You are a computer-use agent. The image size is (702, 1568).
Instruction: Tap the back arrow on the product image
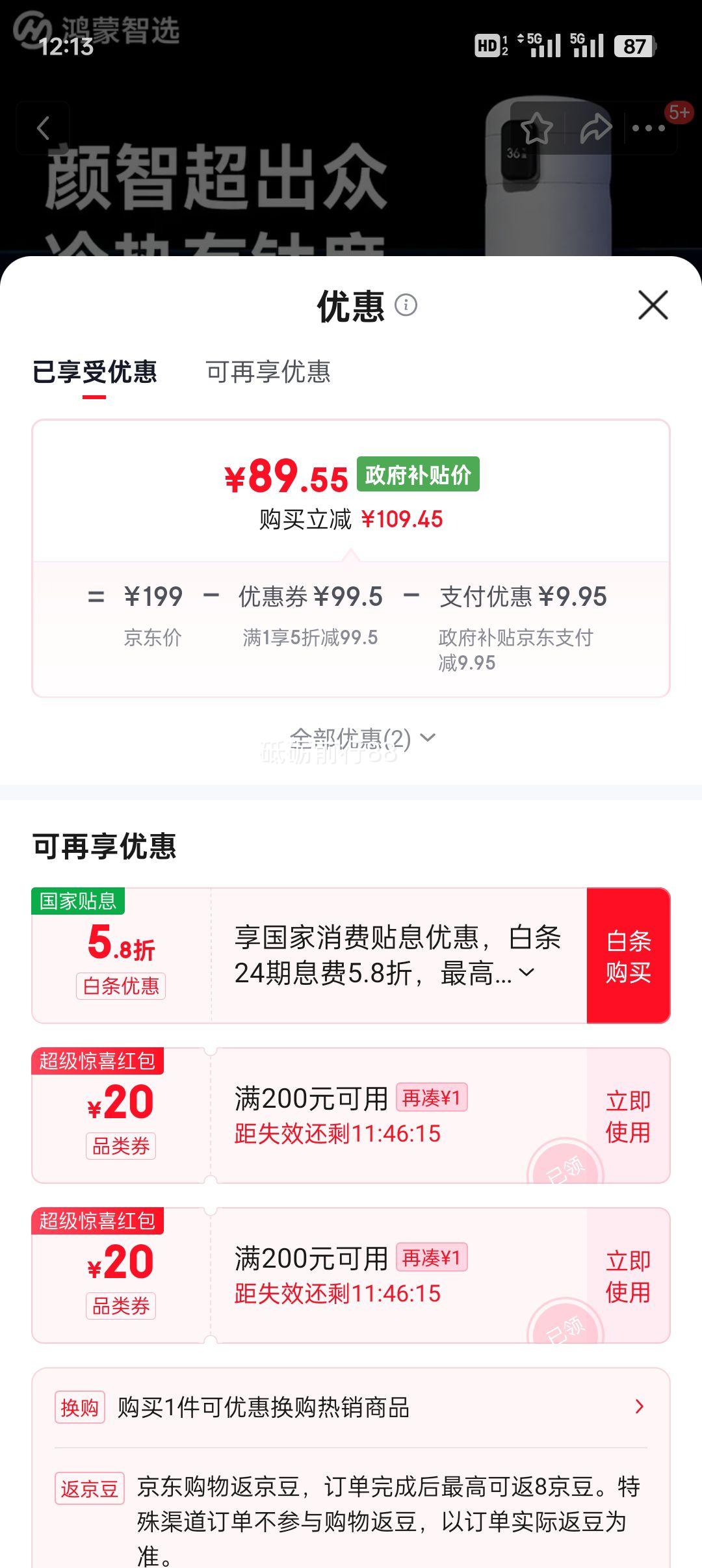43,127
